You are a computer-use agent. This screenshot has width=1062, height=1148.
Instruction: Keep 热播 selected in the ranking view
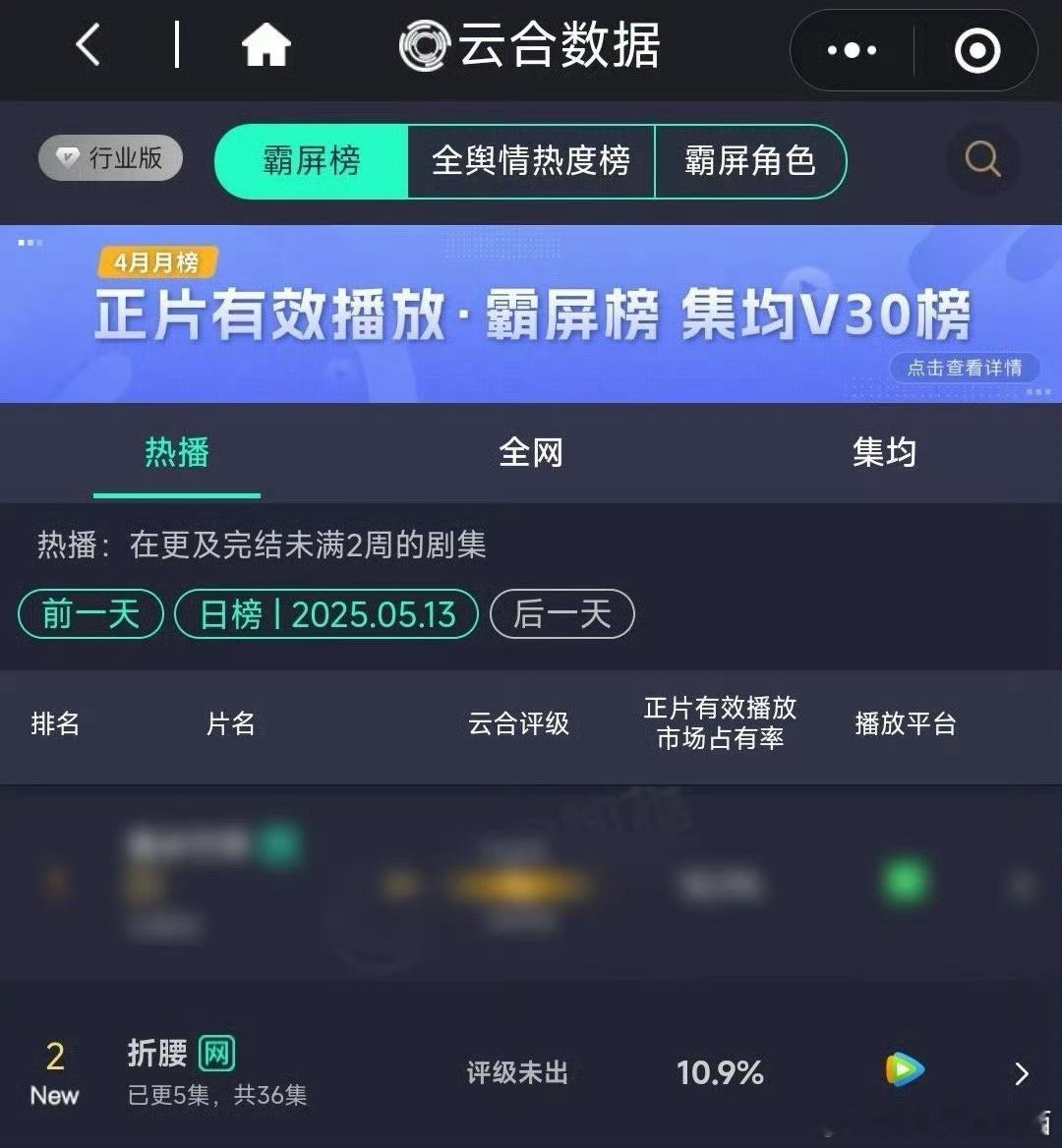176,452
